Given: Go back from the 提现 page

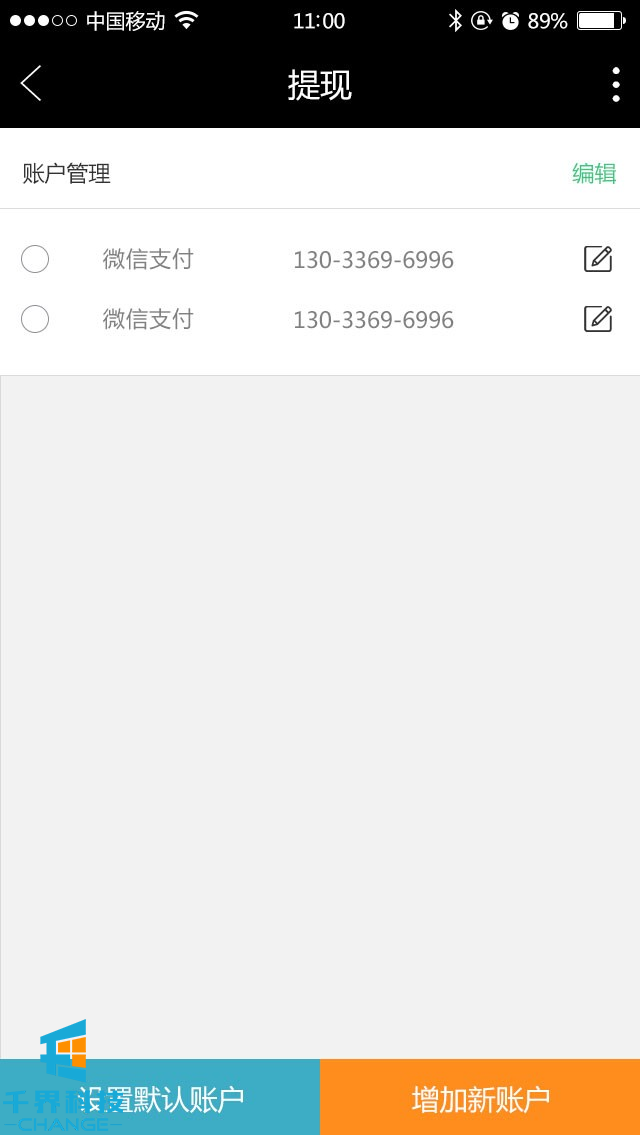Looking at the screenshot, I should (x=31, y=84).
